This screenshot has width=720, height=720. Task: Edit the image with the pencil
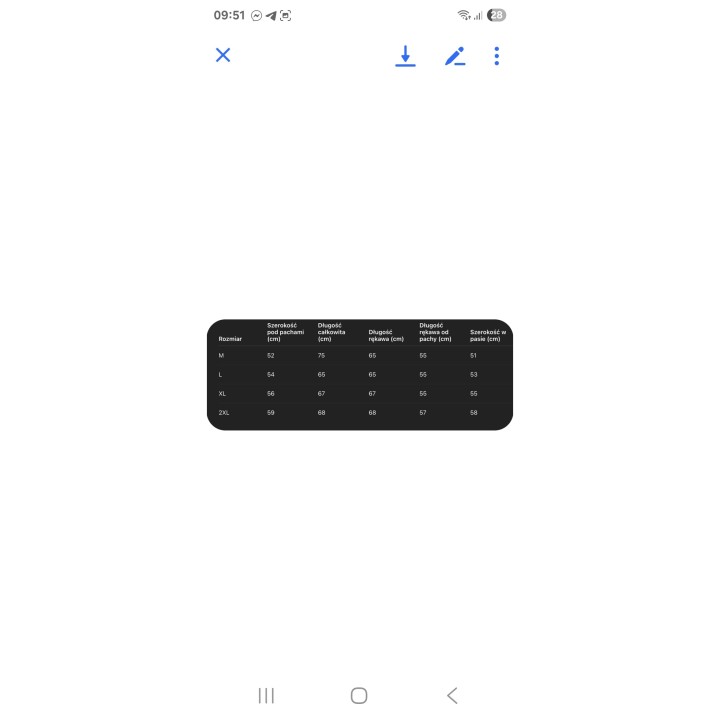pyautogui.click(x=455, y=56)
